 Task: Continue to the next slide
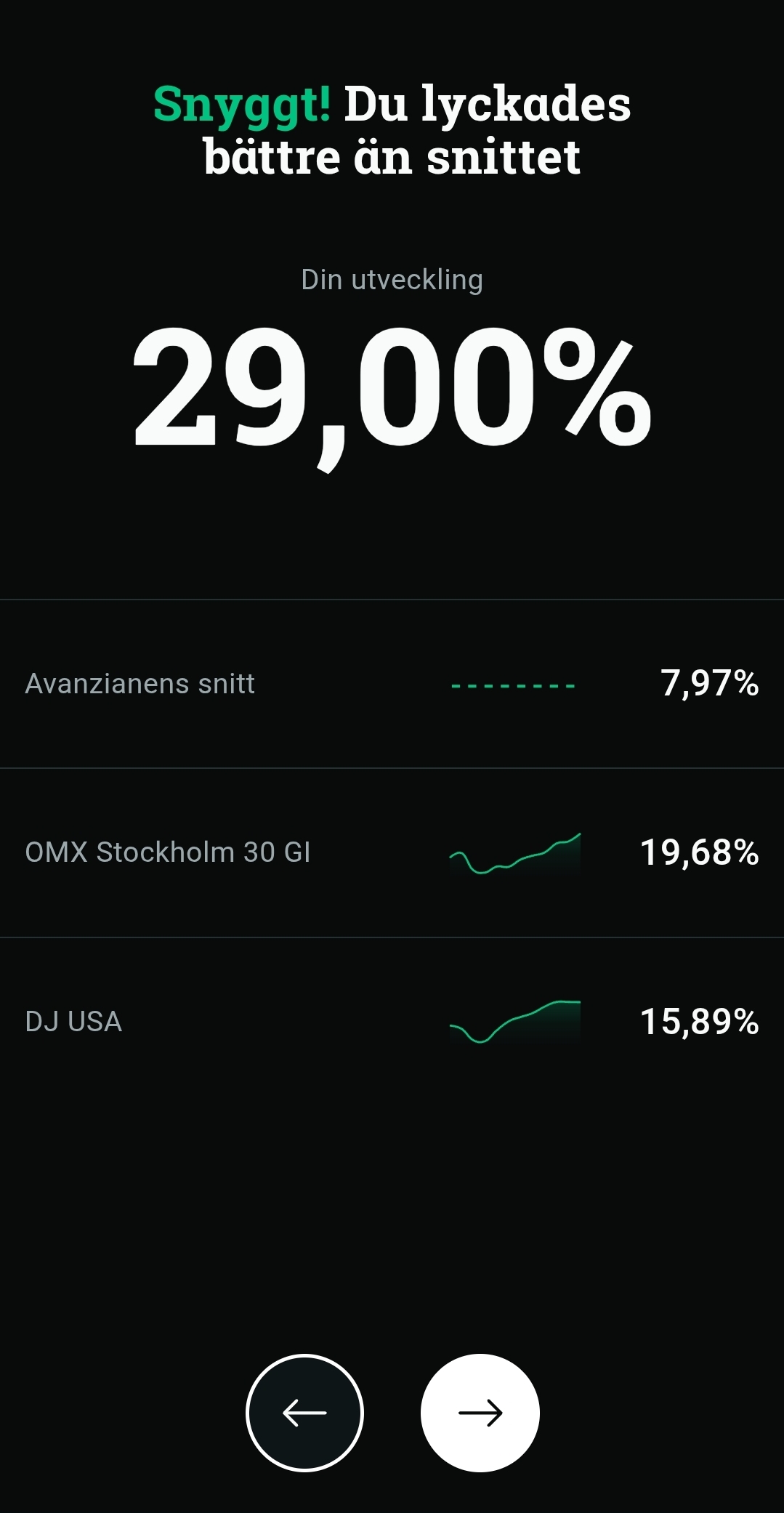click(x=480, y=1413)
